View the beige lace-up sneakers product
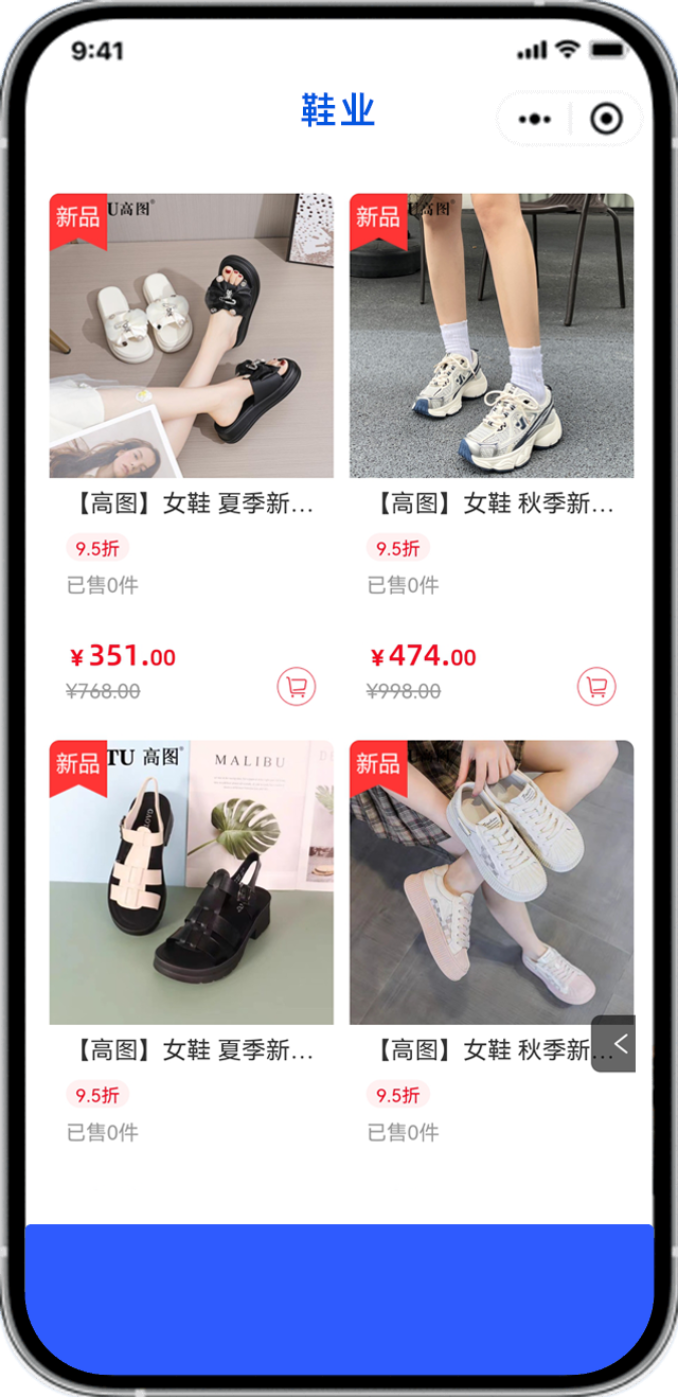This screenshot has width=678, height=1397. [x=491, y=882]
